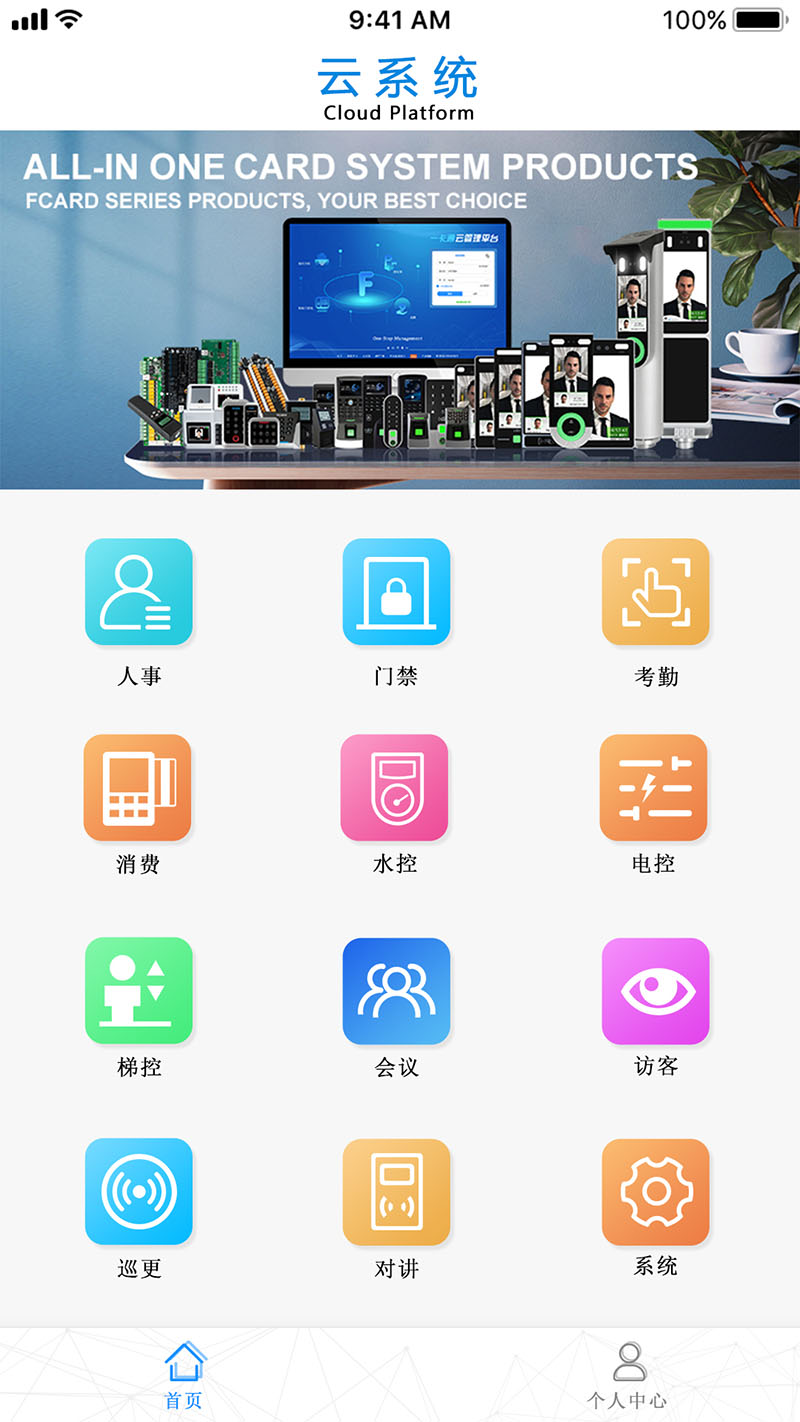Open the 访客 (Visitor) module
Viewport: 800px width, 1422px height.
tap(656, 991)
